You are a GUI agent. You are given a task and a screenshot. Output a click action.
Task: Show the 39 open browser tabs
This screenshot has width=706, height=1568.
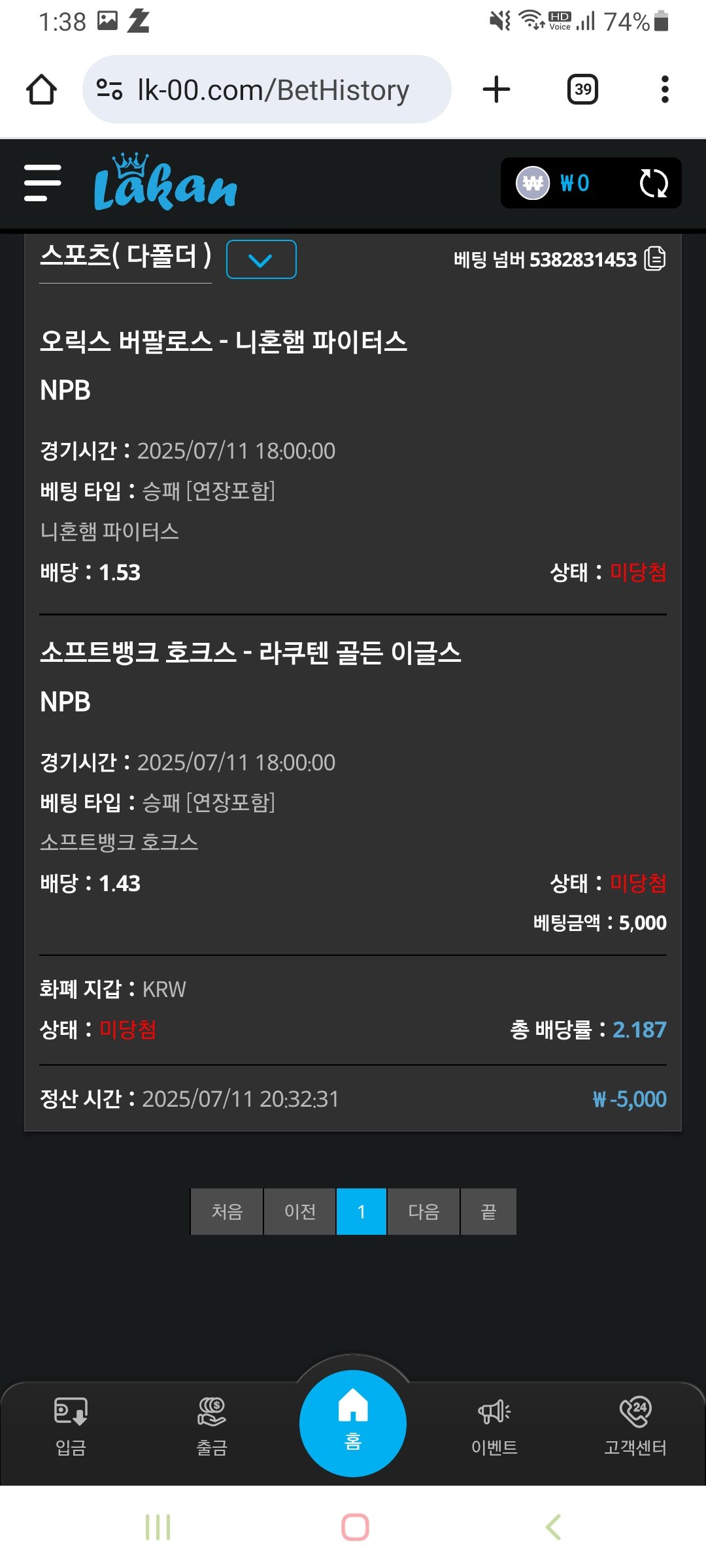coord(582,90)
